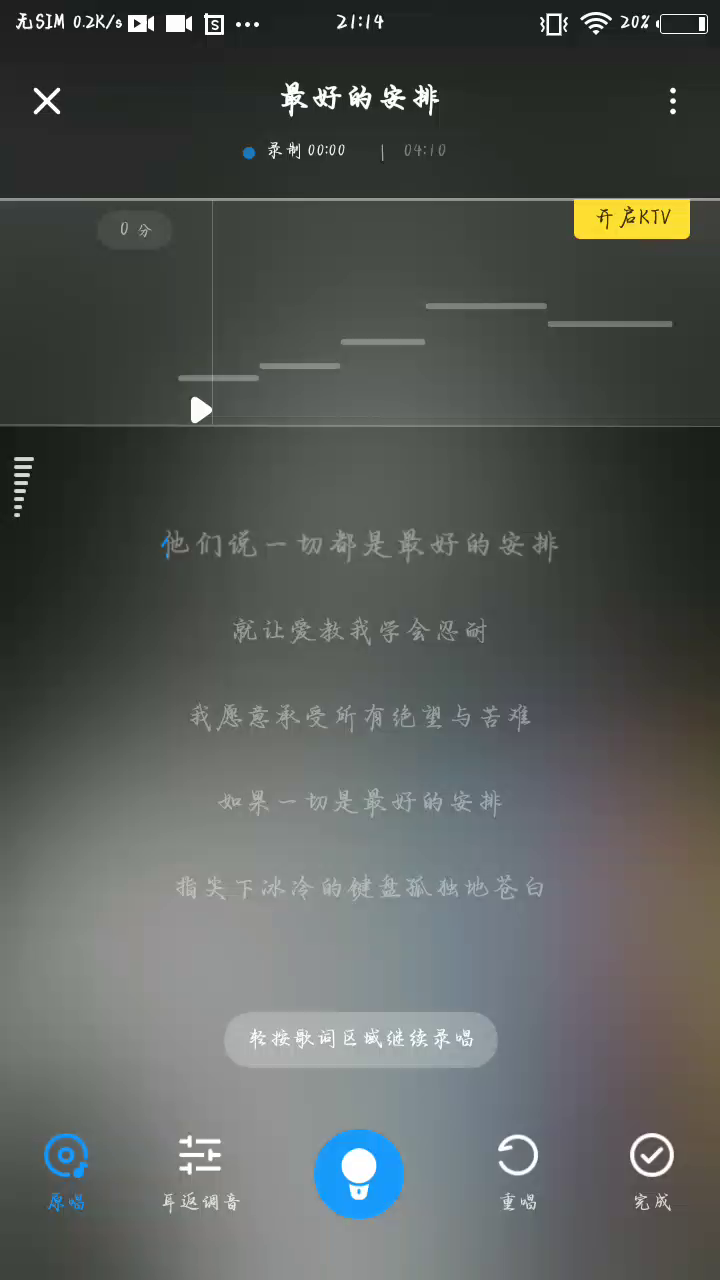Start recording with the microphone button
Screen dimensions: 720x1280
click(359, 1174)
